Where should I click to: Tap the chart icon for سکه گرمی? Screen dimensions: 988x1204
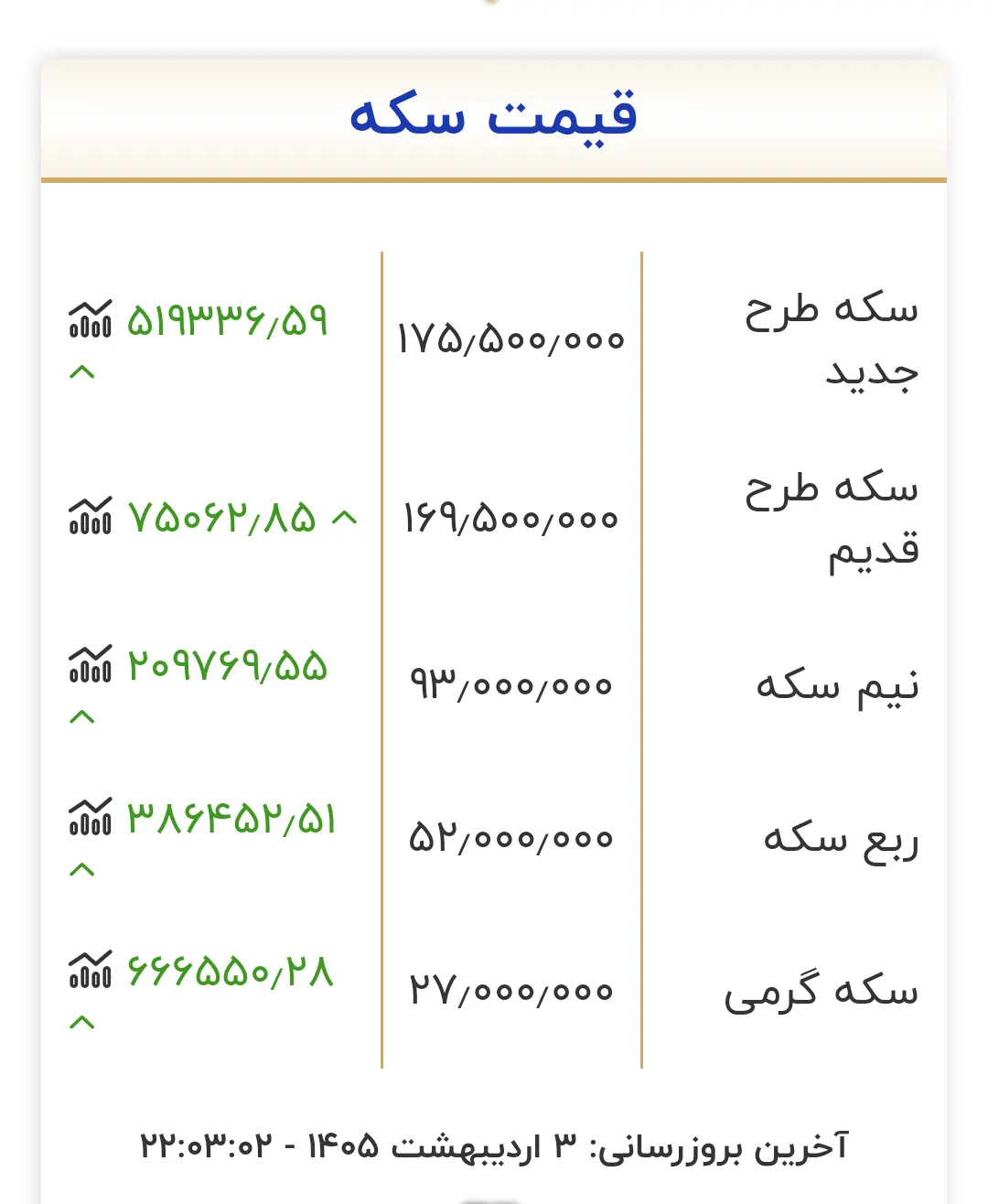[90, 971]
